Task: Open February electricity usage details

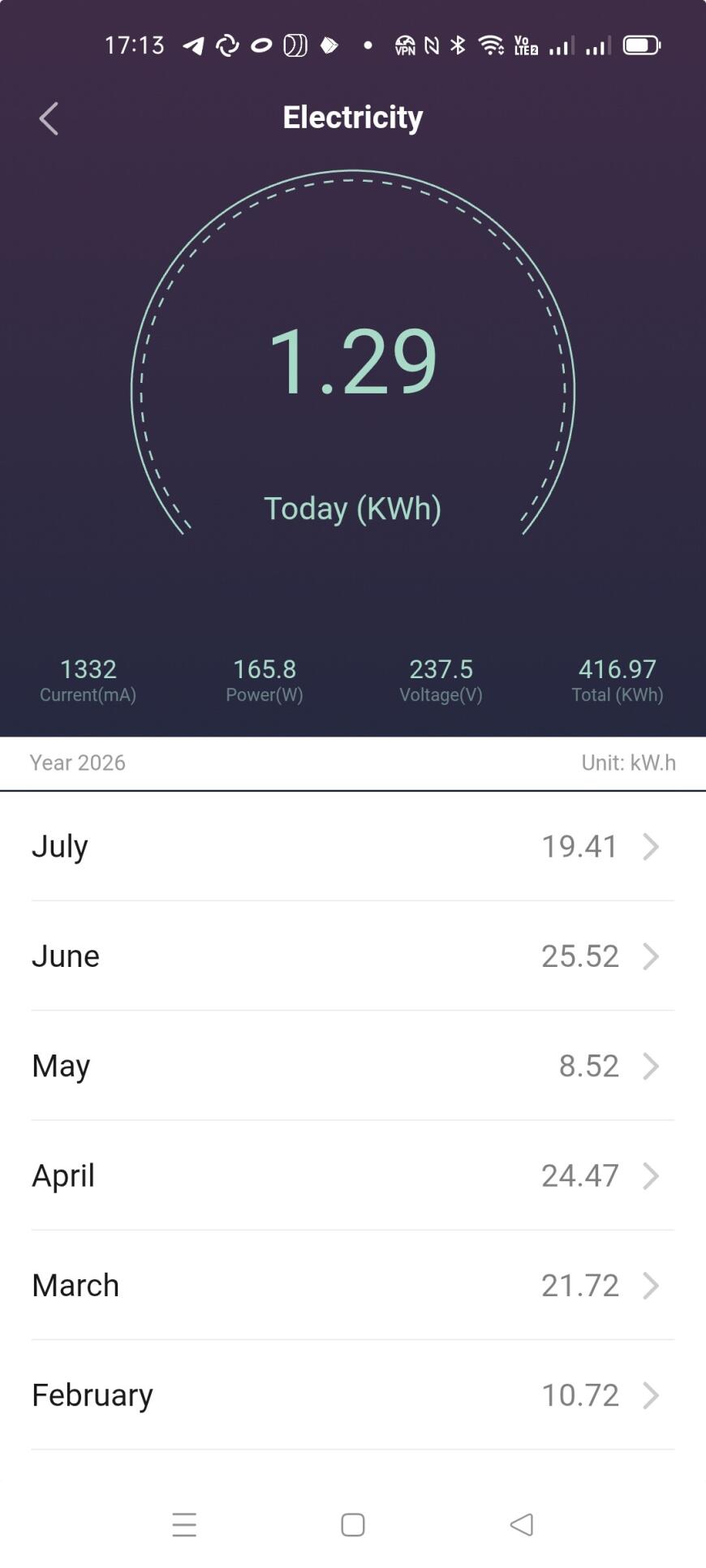Action: coord(353,1394)
